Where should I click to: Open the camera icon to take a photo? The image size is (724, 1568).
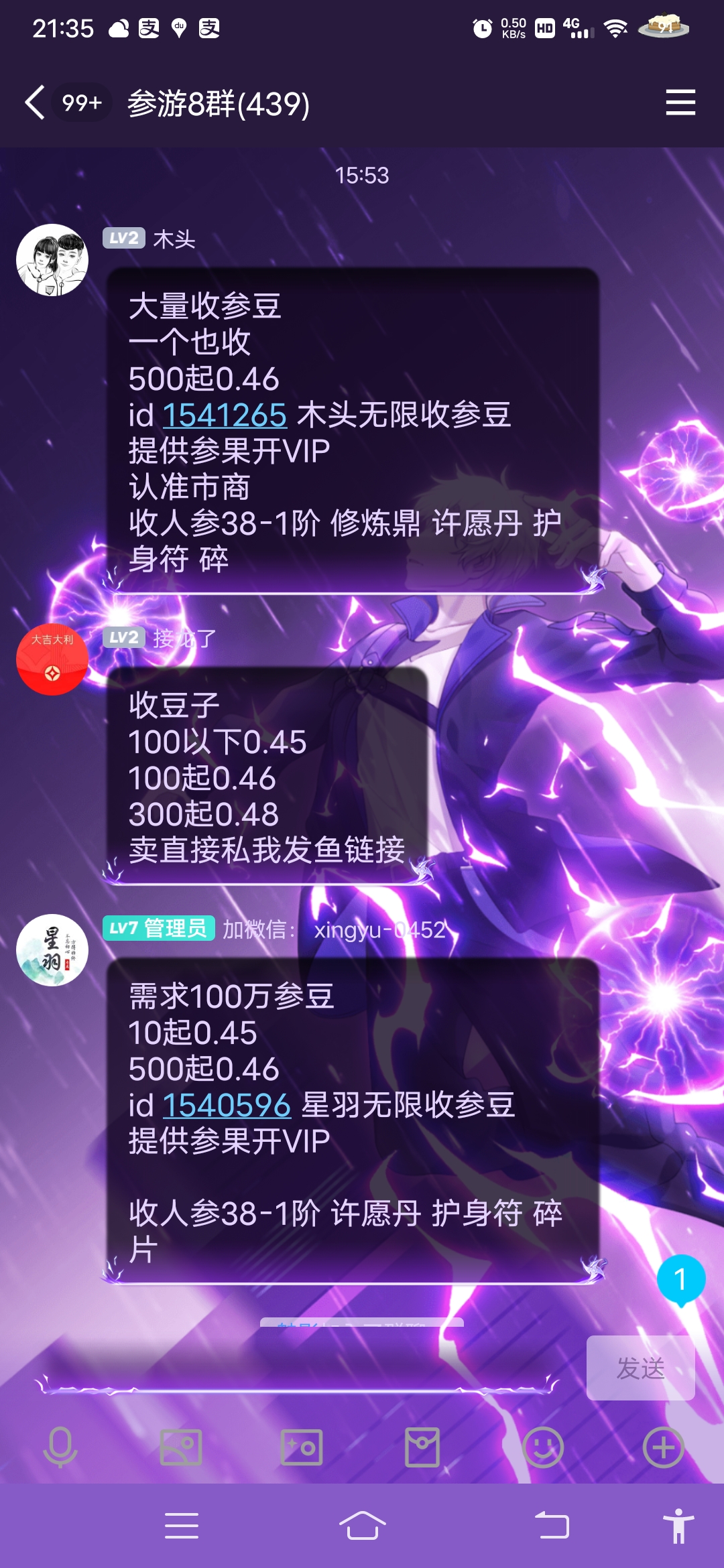coord(302,1447)
